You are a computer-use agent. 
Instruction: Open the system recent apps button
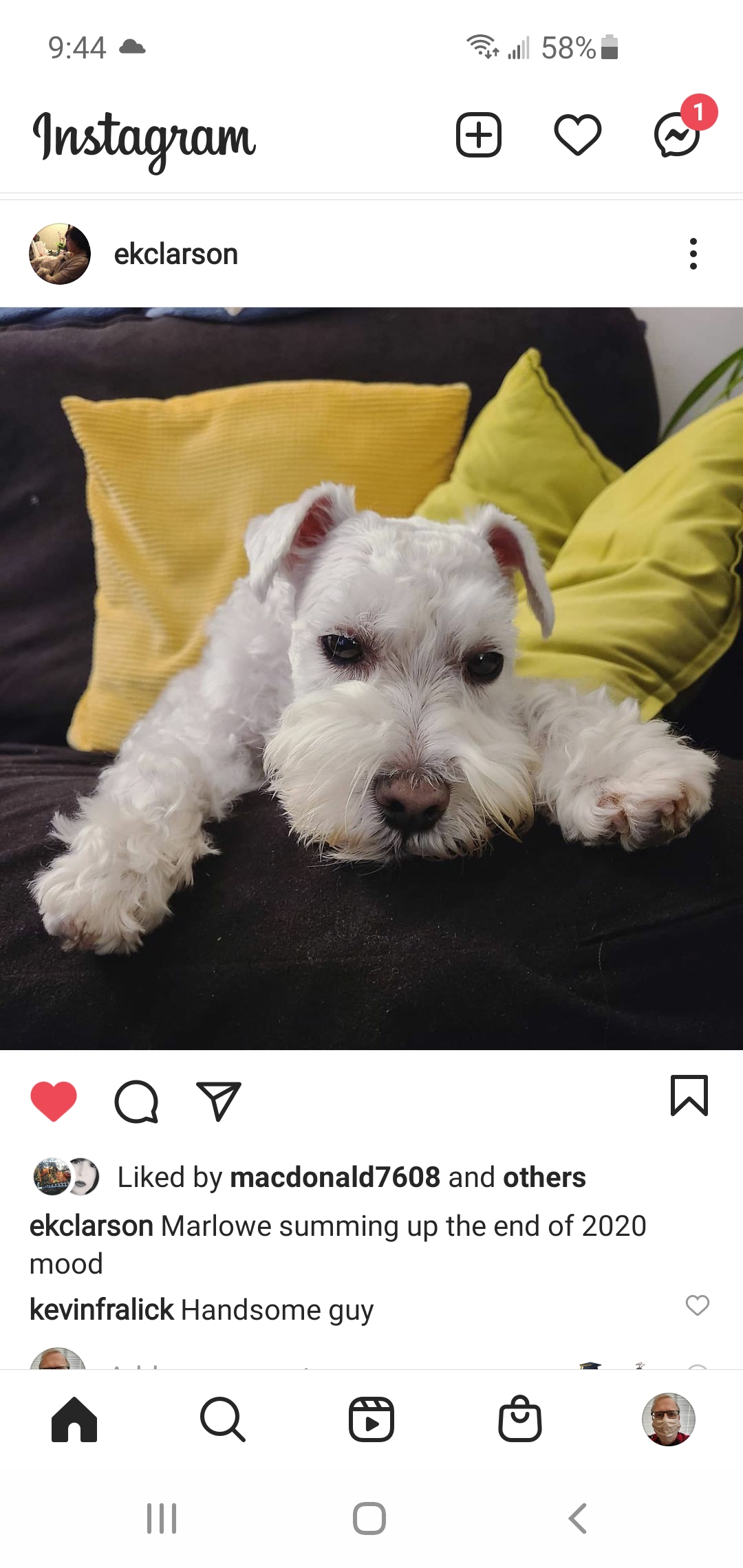click(162, 1518)
